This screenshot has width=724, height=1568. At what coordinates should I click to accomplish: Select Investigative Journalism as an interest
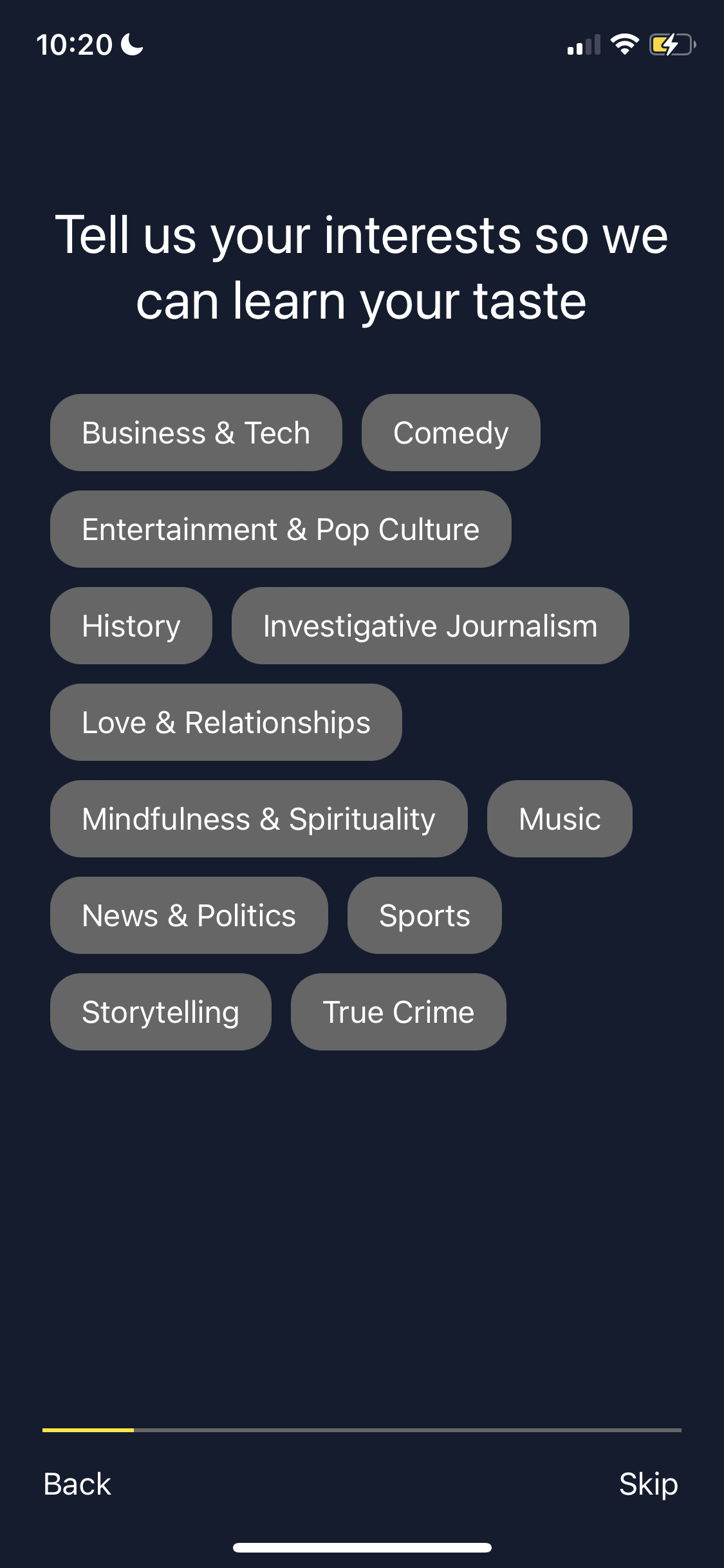(x=429, y=625)
